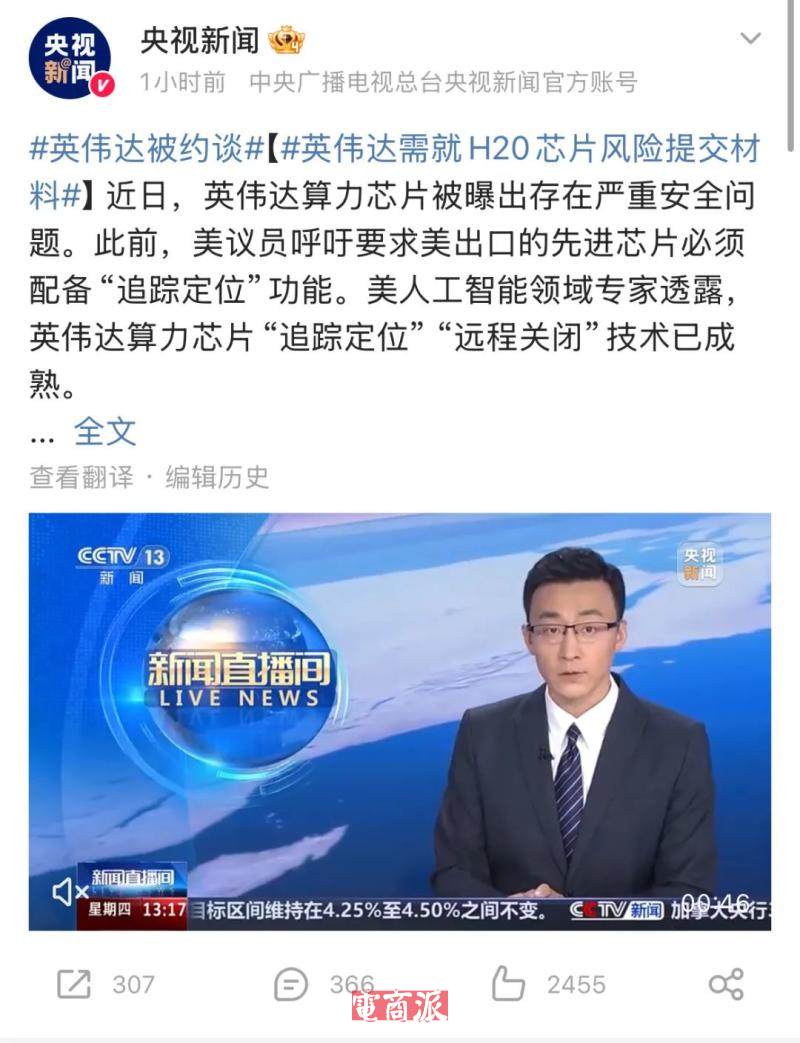Play the CCTV news video
The width and height of the screenshot is (800, 1043).
[399, 720]
